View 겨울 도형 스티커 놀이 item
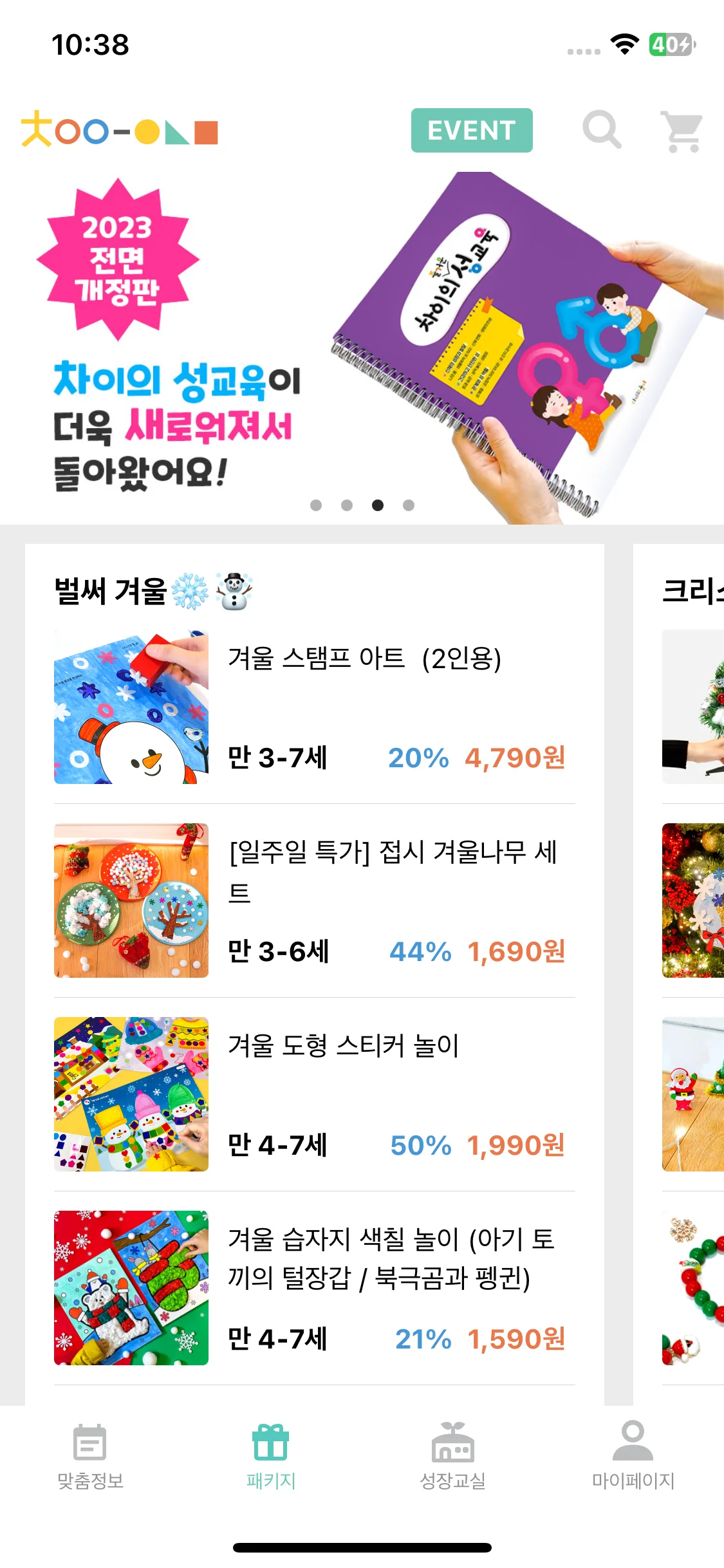 point(314,1094)
